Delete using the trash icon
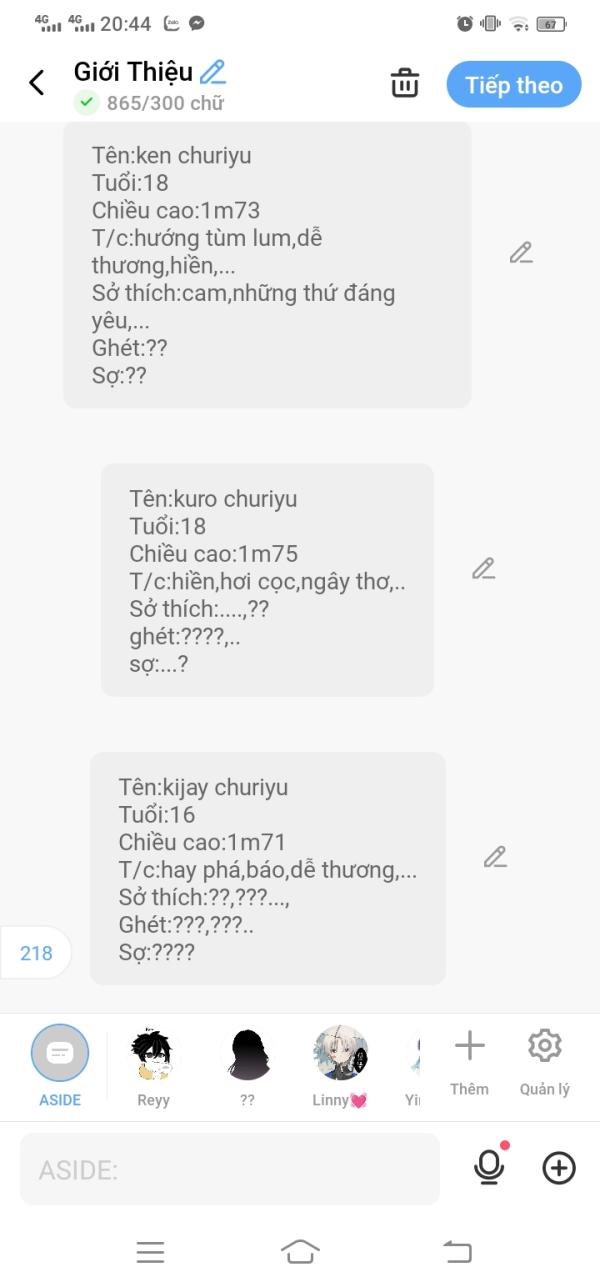 pos(405,84)
